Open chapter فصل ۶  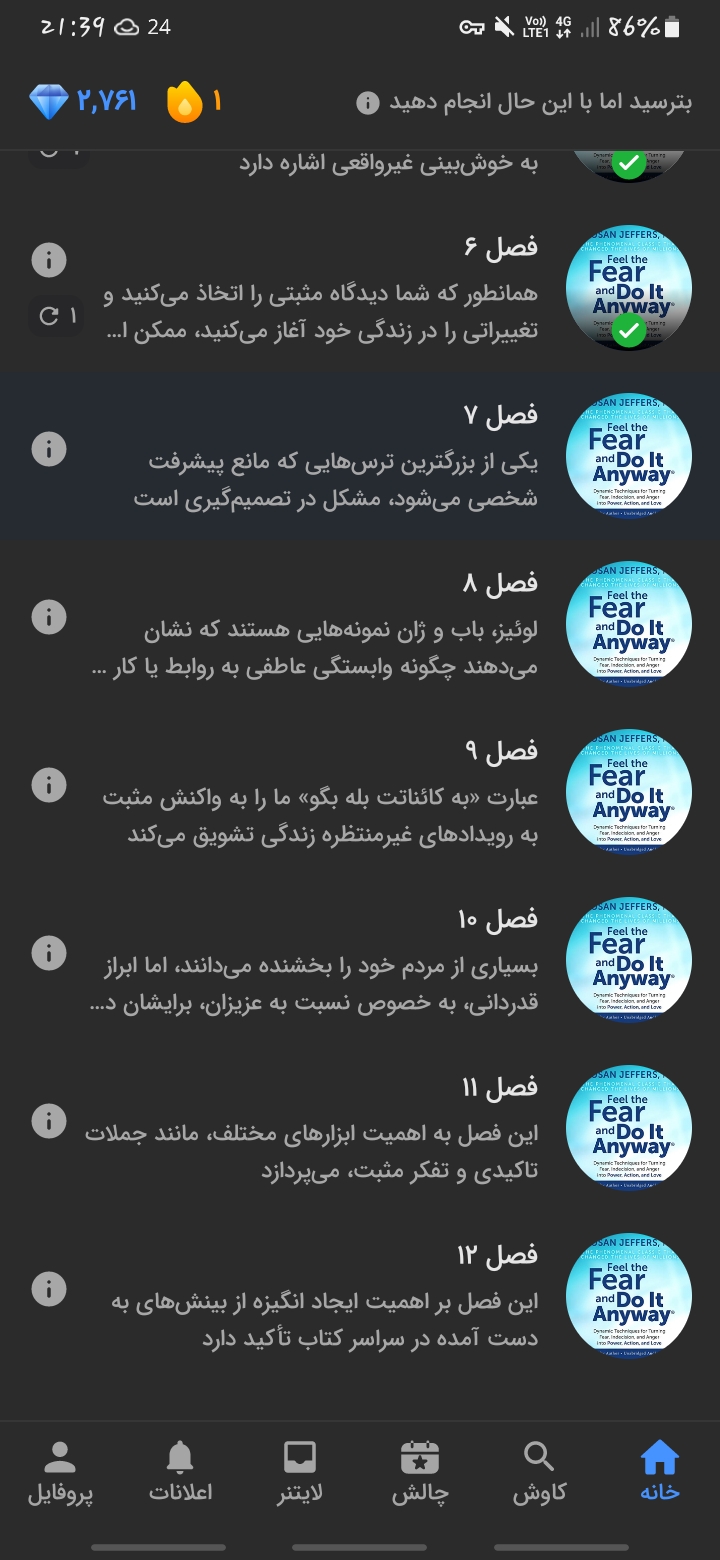tap(360, 288)
